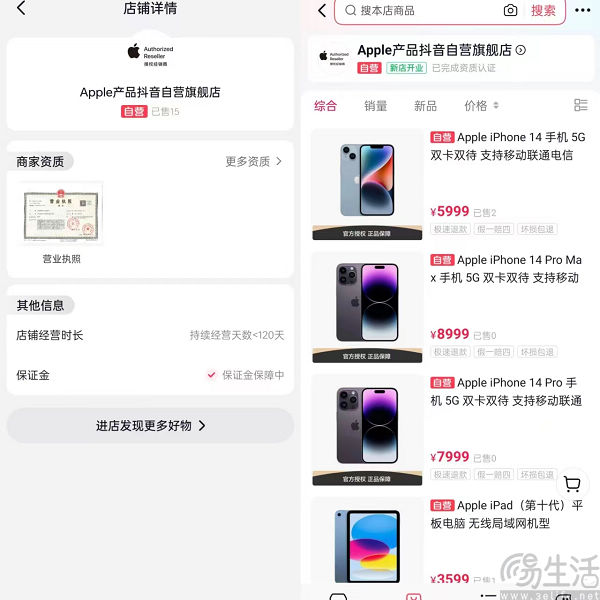Tap the 搜本店商品 search field
Image resolution: width=600 pixels, height=600 pixels.
pos(415,10)
